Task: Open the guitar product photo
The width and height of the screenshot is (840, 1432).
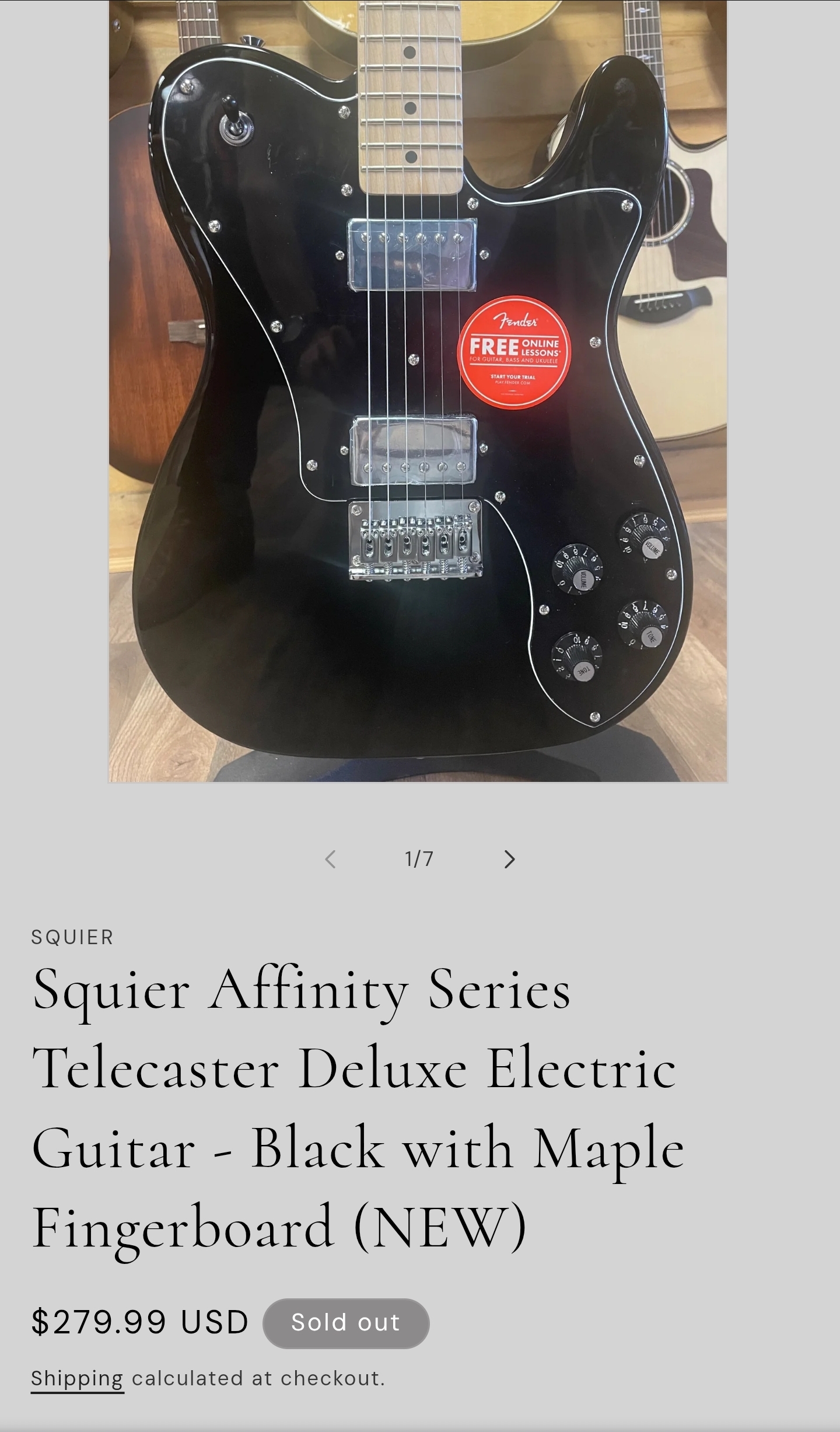Action: pos(418,391)
